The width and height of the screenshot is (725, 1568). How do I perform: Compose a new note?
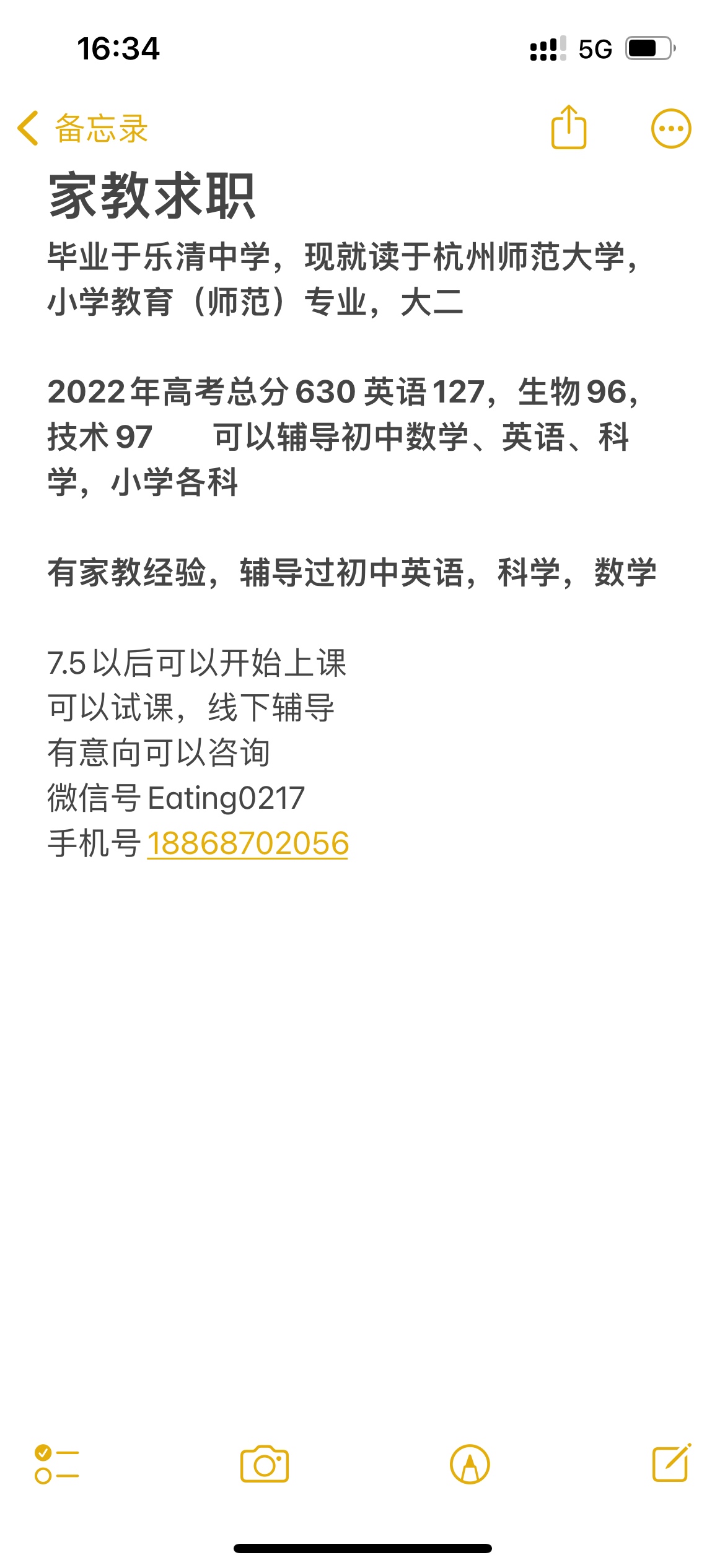click(672, 1463)
